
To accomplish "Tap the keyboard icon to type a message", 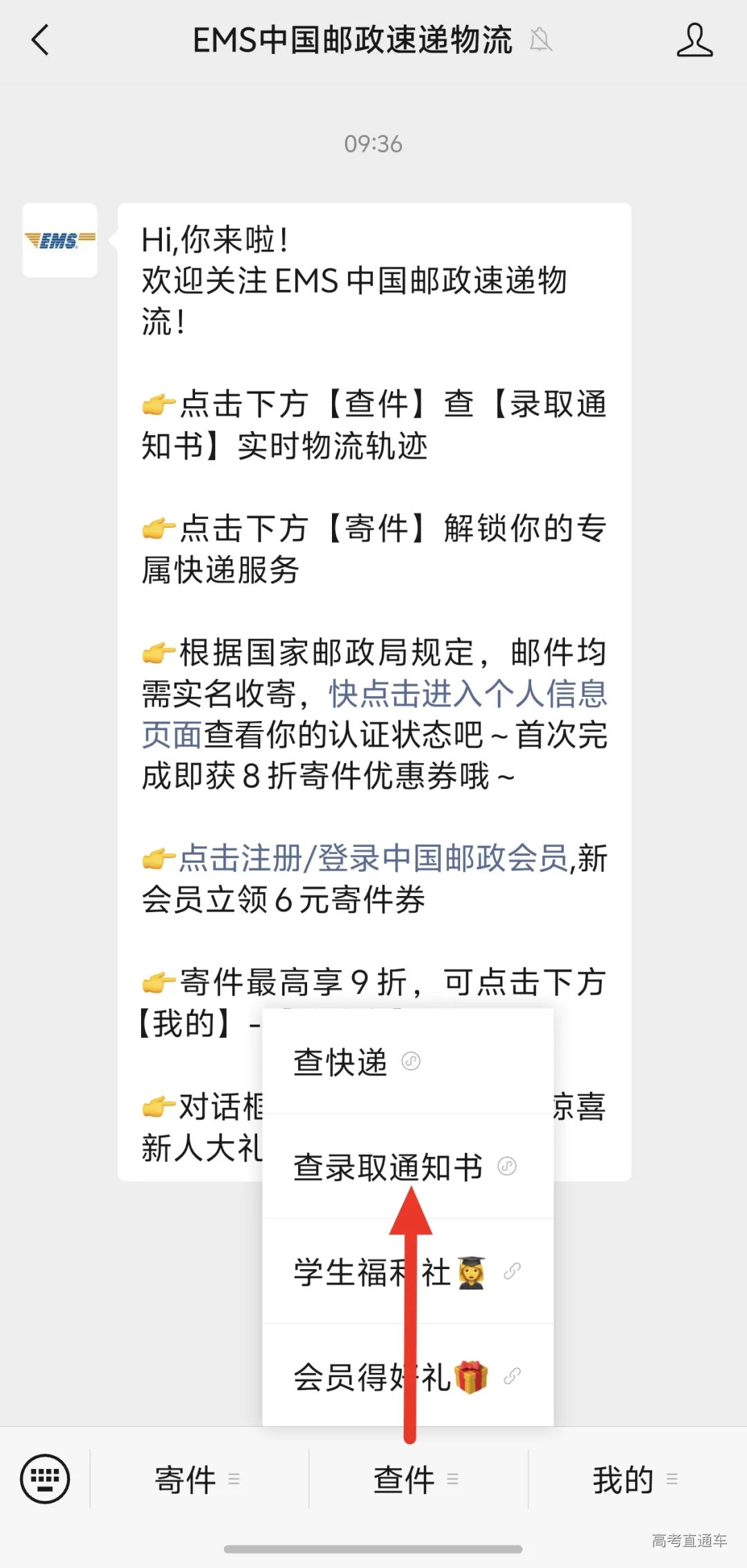I will (46, 1478).
